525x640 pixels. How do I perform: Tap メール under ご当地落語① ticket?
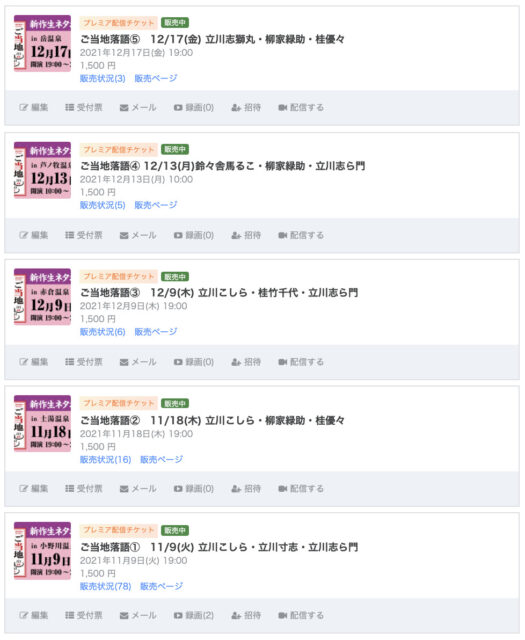pos(138,616)
